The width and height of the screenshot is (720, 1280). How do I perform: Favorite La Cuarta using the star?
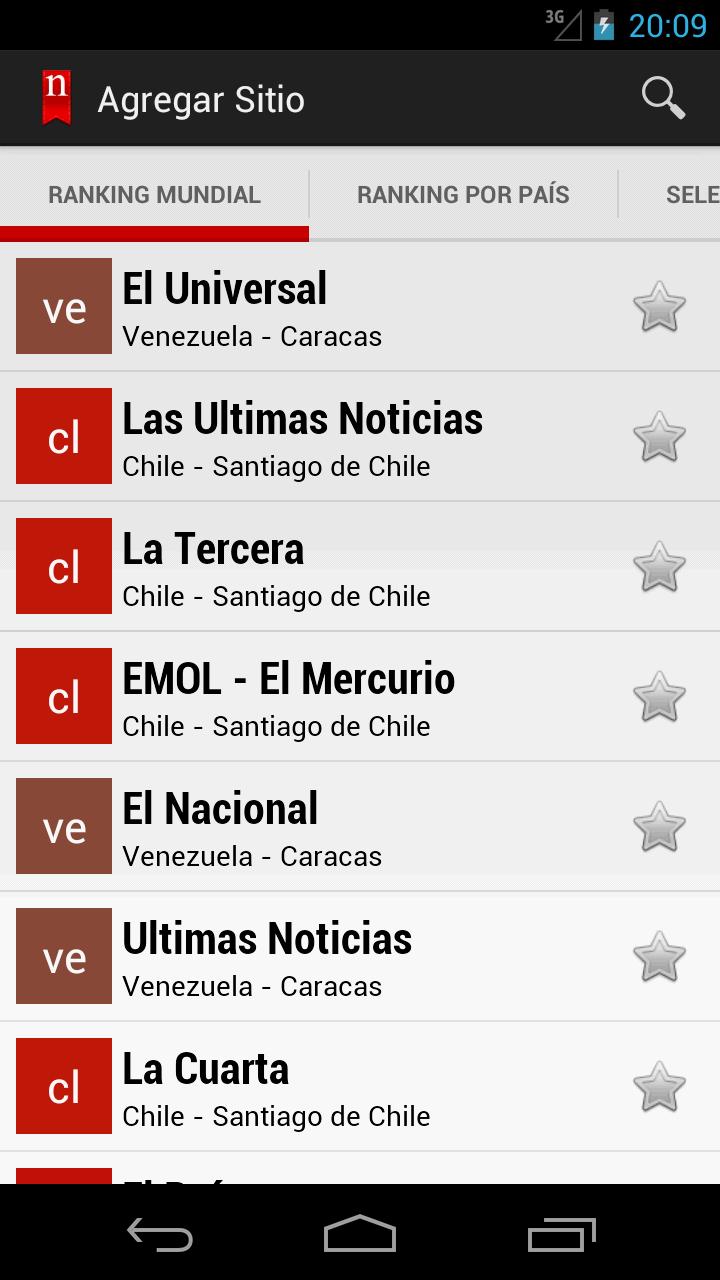tap(659, 1087)
